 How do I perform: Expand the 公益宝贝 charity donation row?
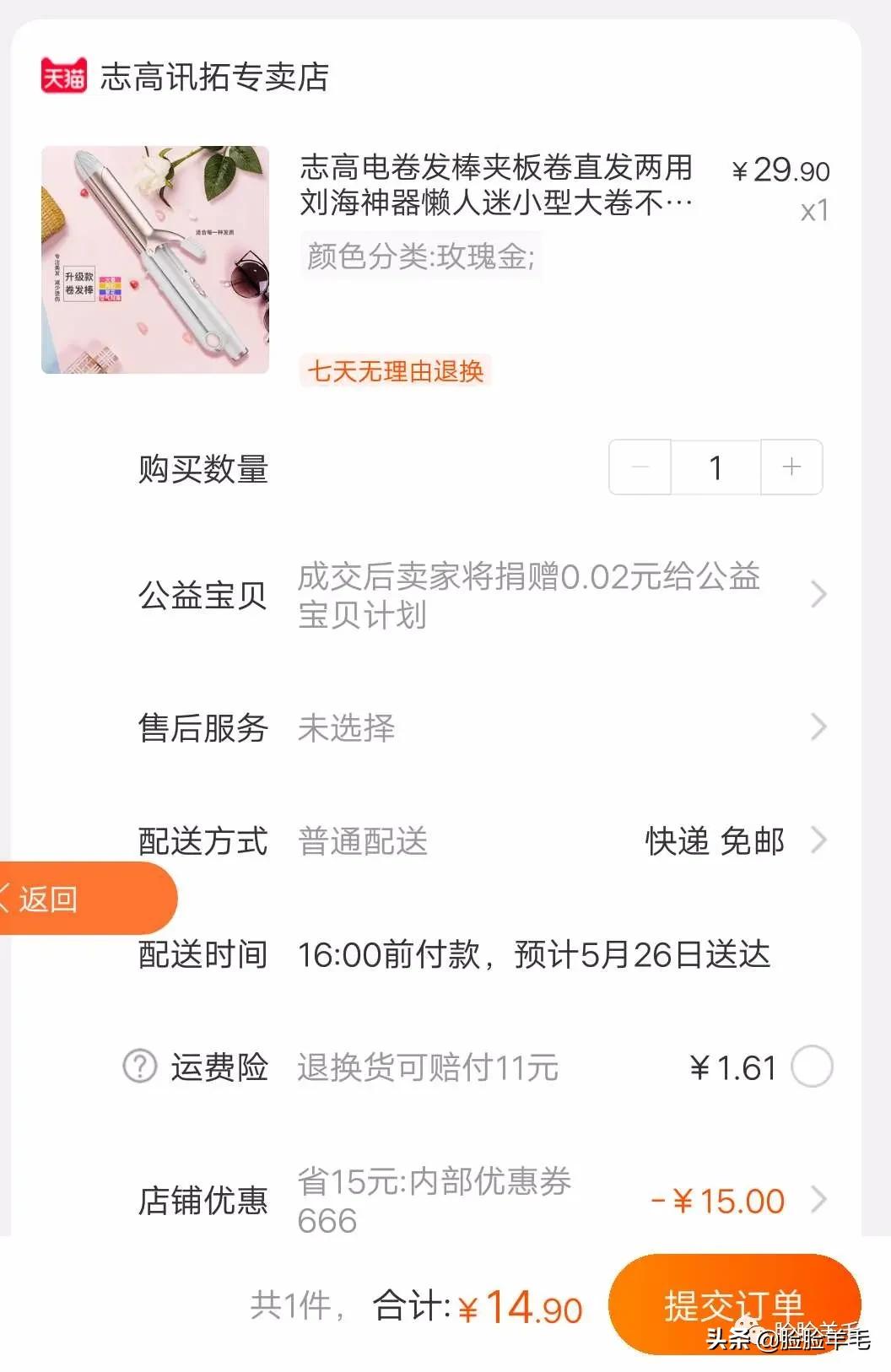tap(816, 596)
